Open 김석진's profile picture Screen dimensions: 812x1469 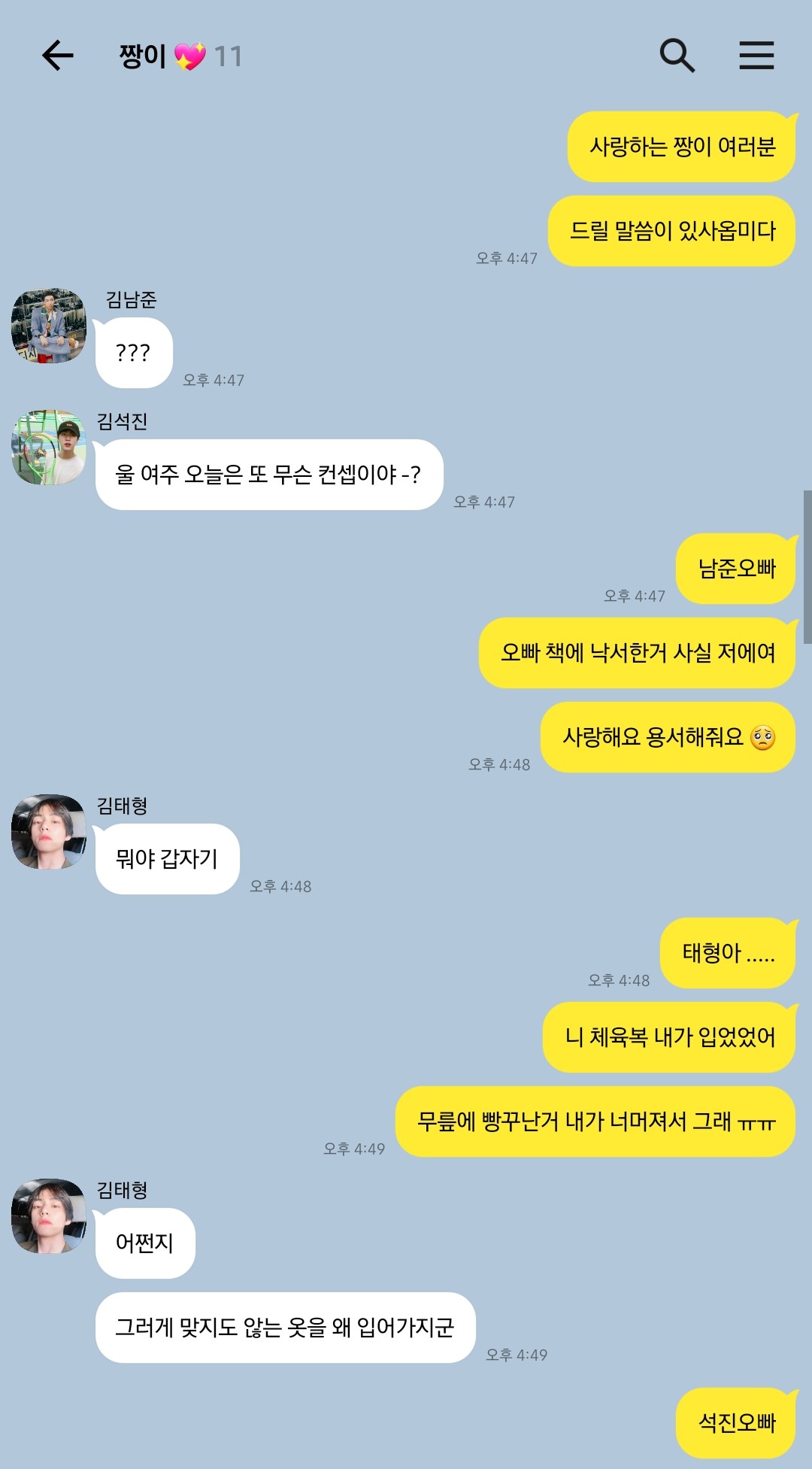[x=49, y=448]
